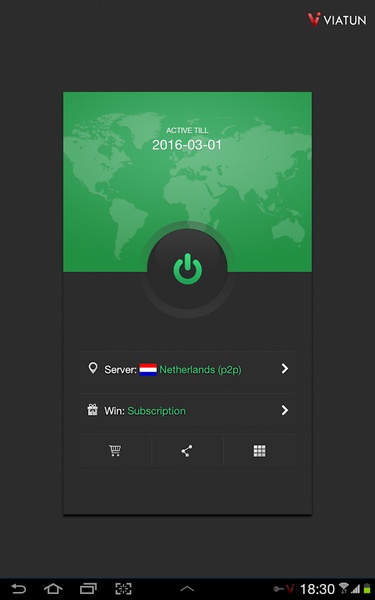Open the Netherlands (p2p) server selection row
The height and width of the screenshot is (600, 375).
(188, 369)
